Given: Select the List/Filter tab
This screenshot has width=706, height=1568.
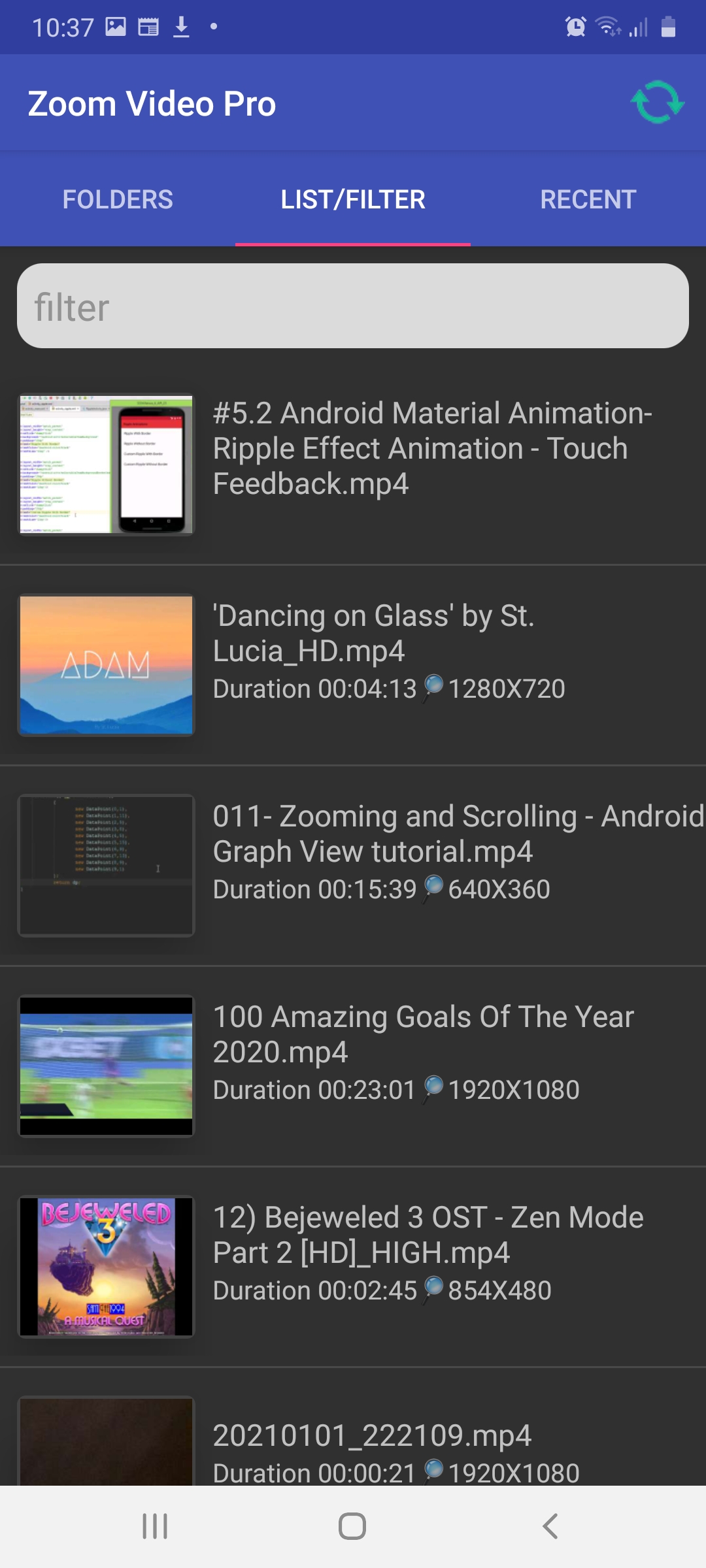Looking at the screenshot, I should coord(353,199).
